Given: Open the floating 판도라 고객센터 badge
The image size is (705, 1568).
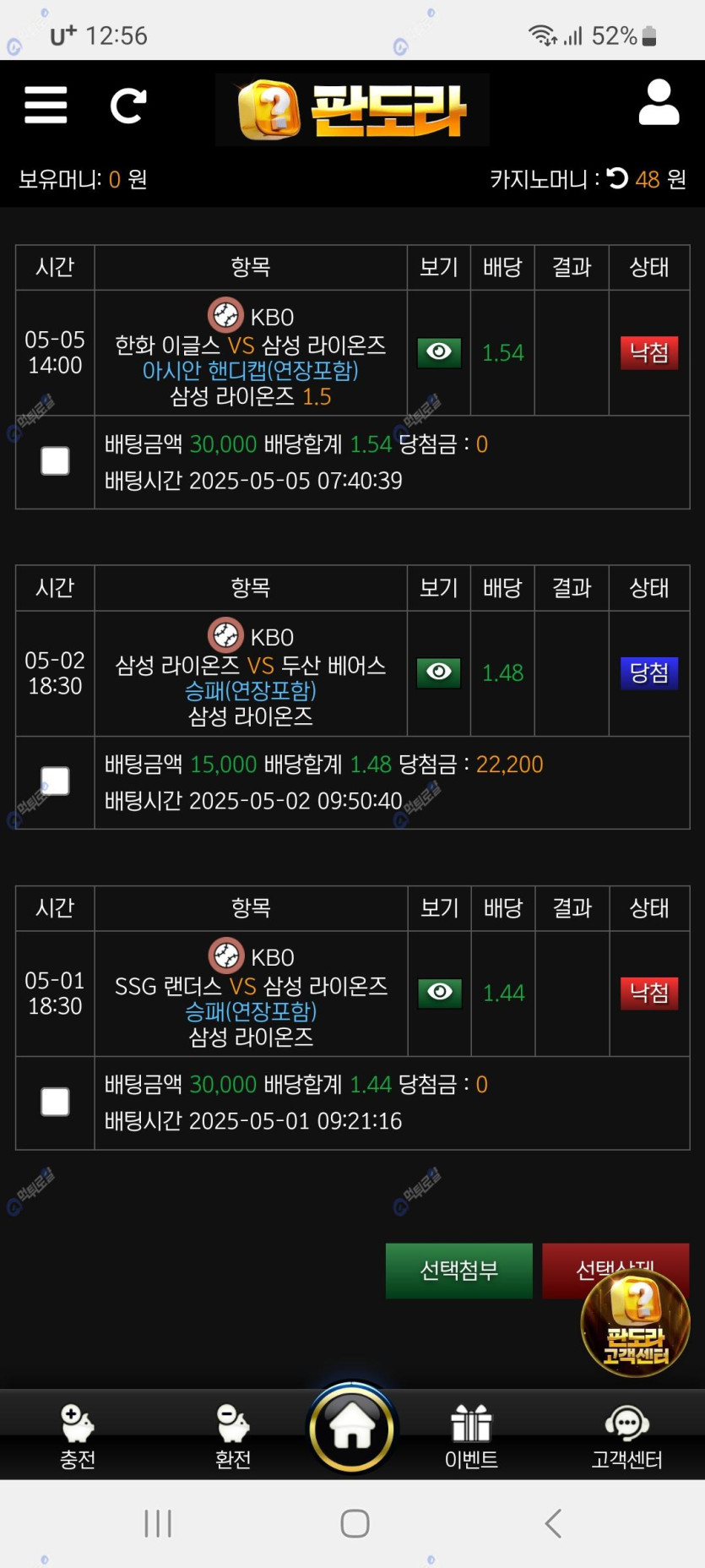Looking at the screenshot, I should [636, 1325].
